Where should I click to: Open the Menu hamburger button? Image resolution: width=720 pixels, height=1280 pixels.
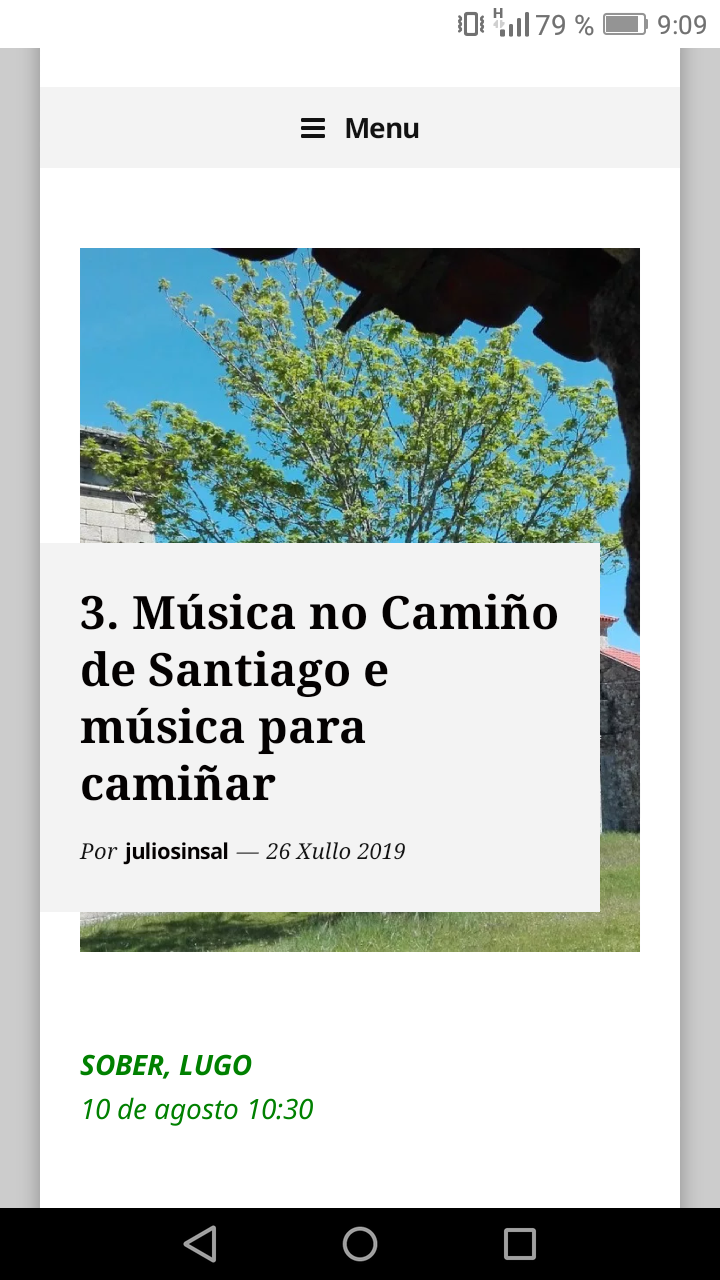pyautogui.click(x=360, y=128)
